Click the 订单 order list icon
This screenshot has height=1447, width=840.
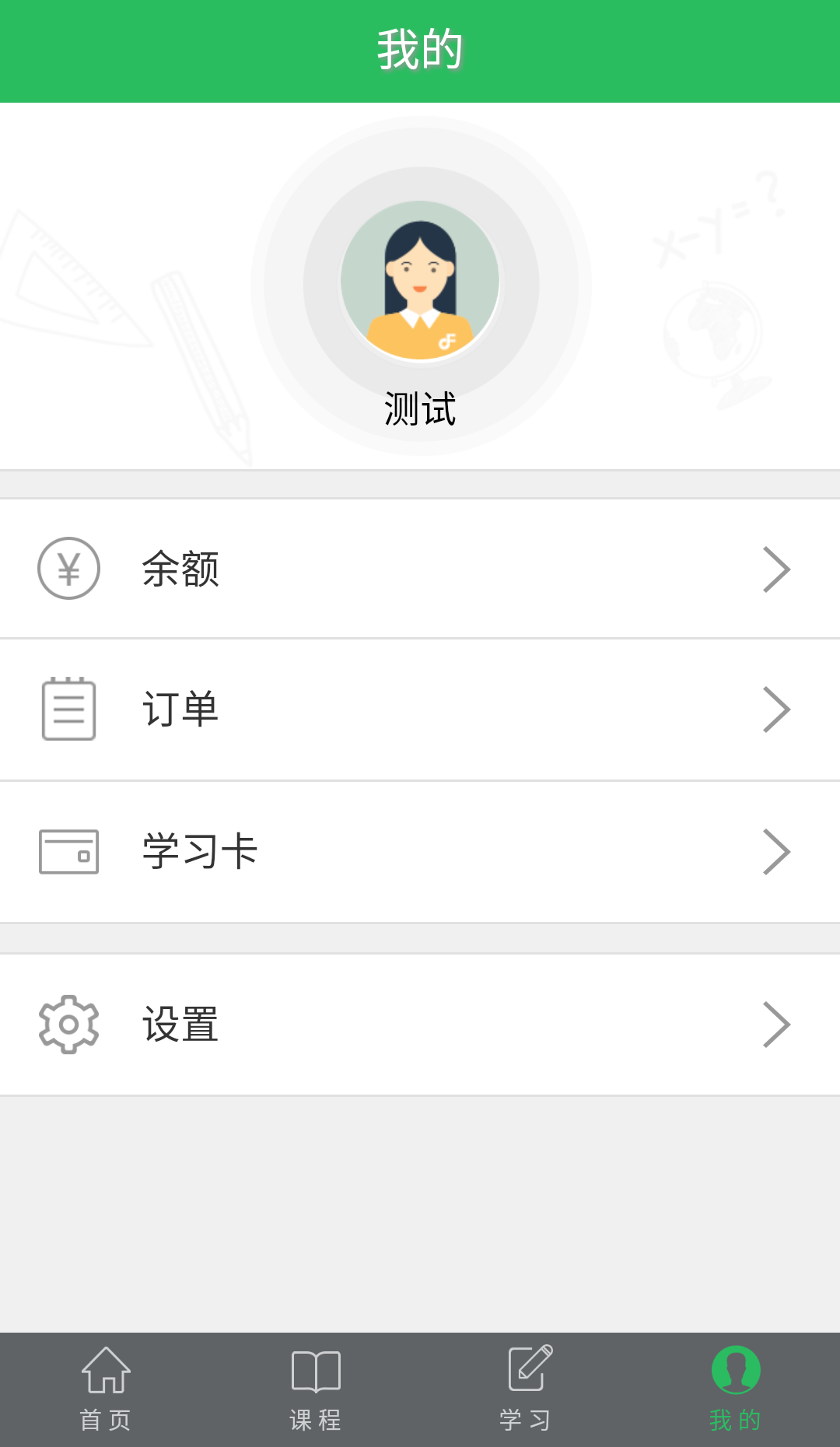tap(68, 709)
